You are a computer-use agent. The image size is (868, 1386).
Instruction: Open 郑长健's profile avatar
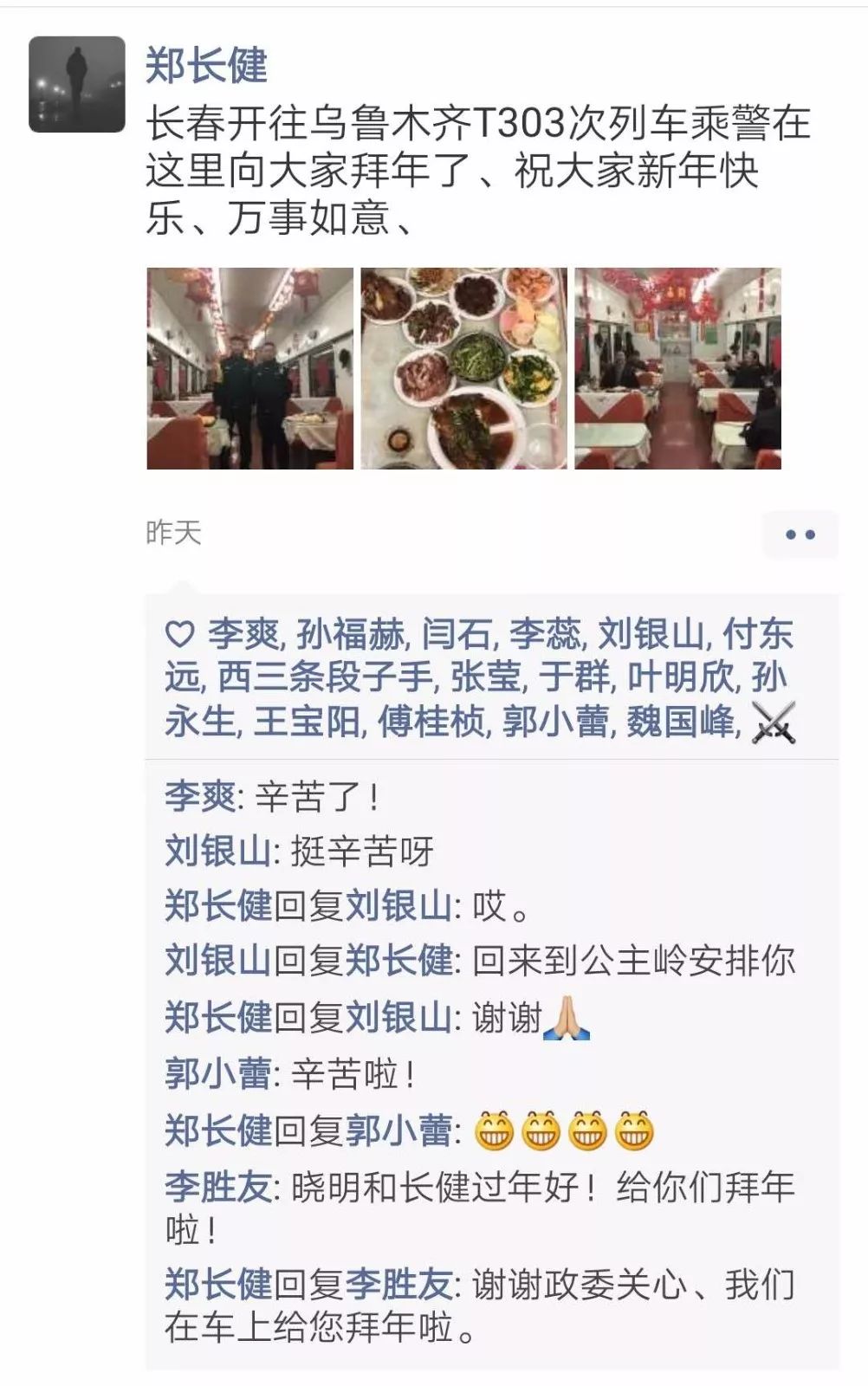coord(77,84)
